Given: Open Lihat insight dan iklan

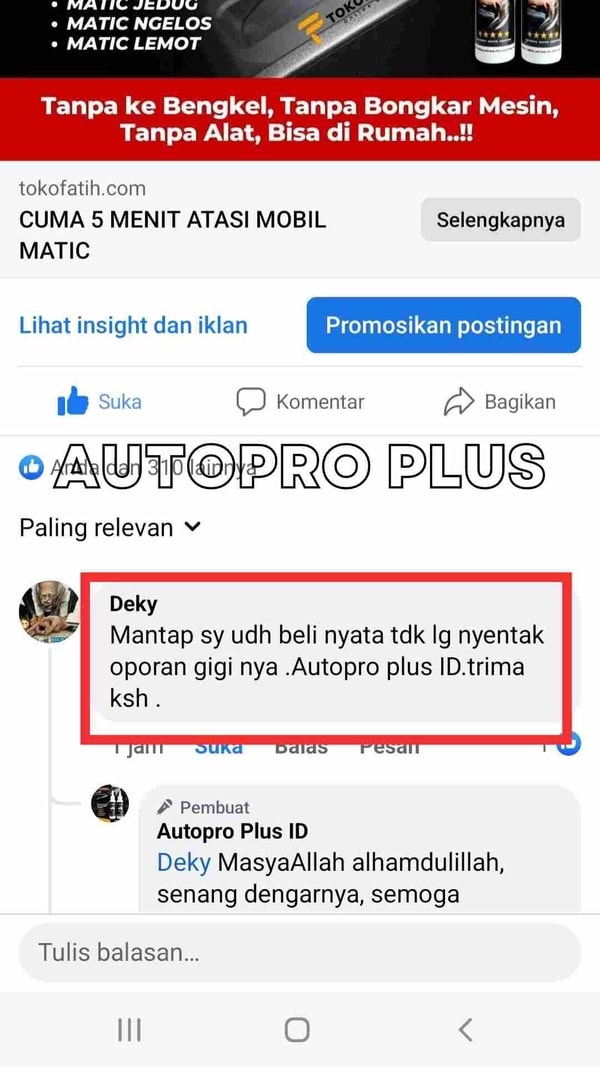Looking at the screenshot, I should [133, 325].
